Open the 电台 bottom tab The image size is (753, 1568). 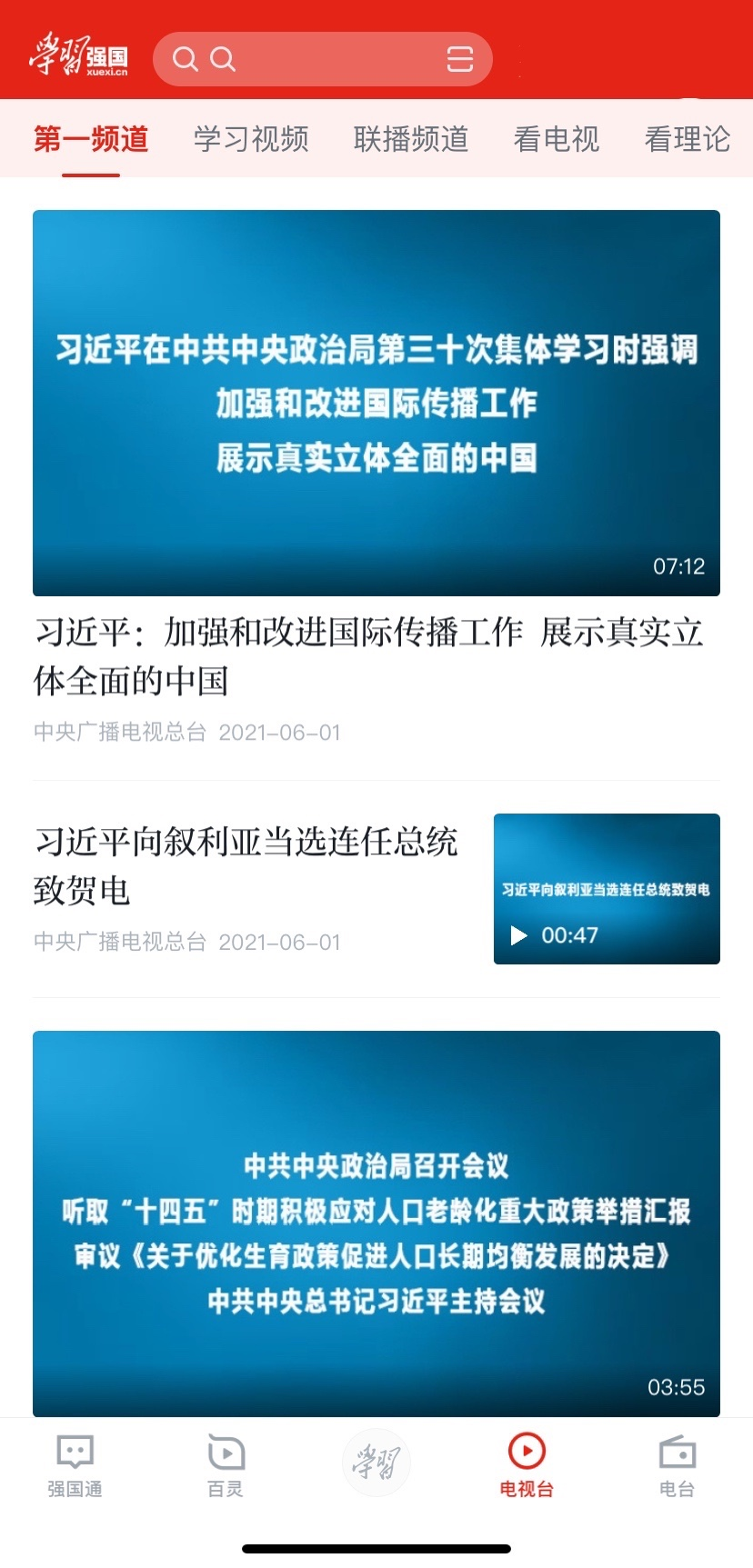tap(677, 1465)
